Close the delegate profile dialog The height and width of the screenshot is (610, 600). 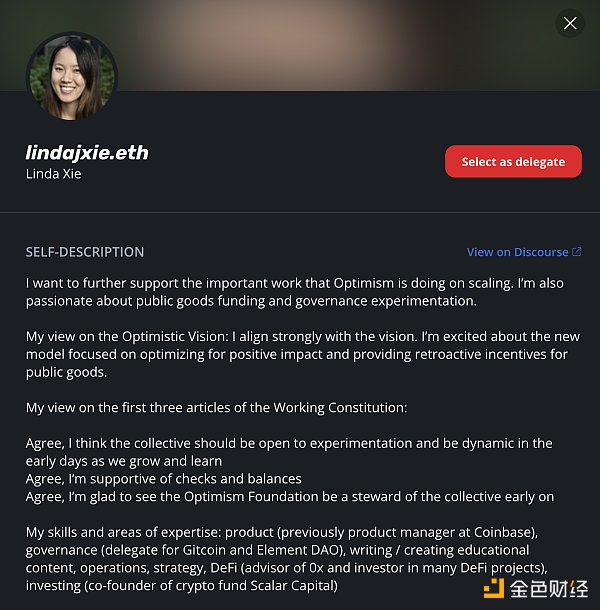click(570, 23)
